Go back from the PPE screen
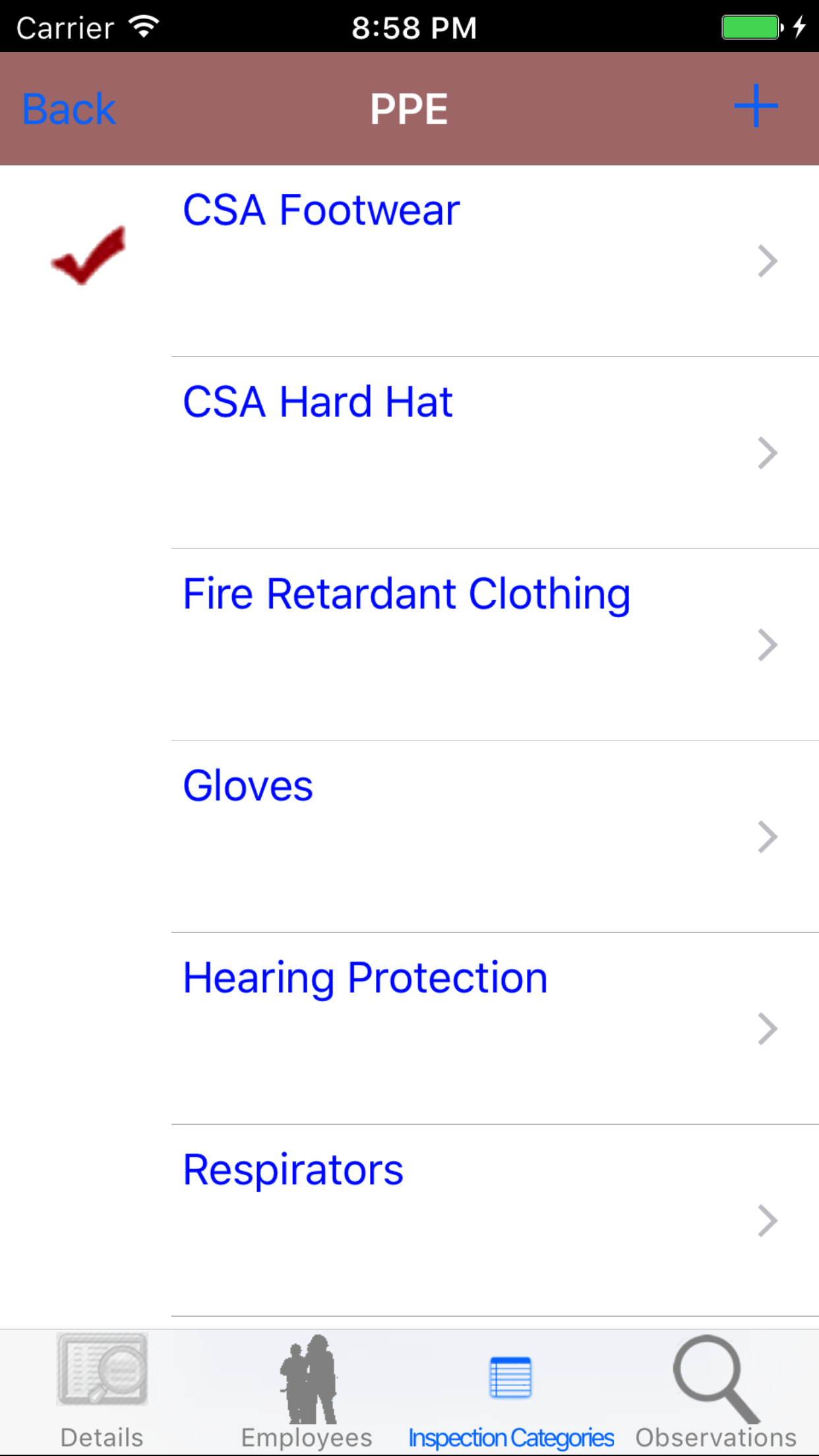 [x=69, y=109]
